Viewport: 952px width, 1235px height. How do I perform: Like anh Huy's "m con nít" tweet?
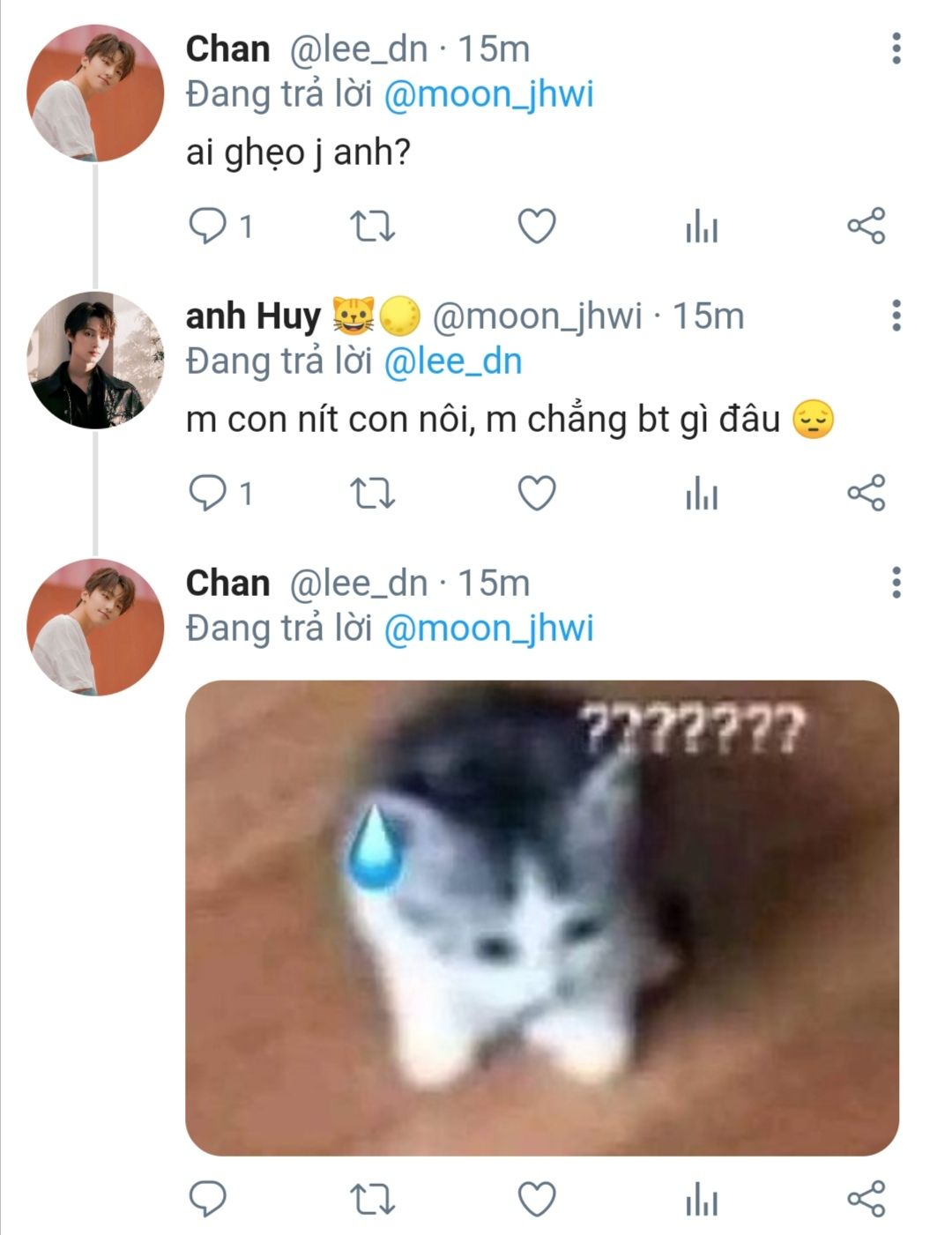536,494
